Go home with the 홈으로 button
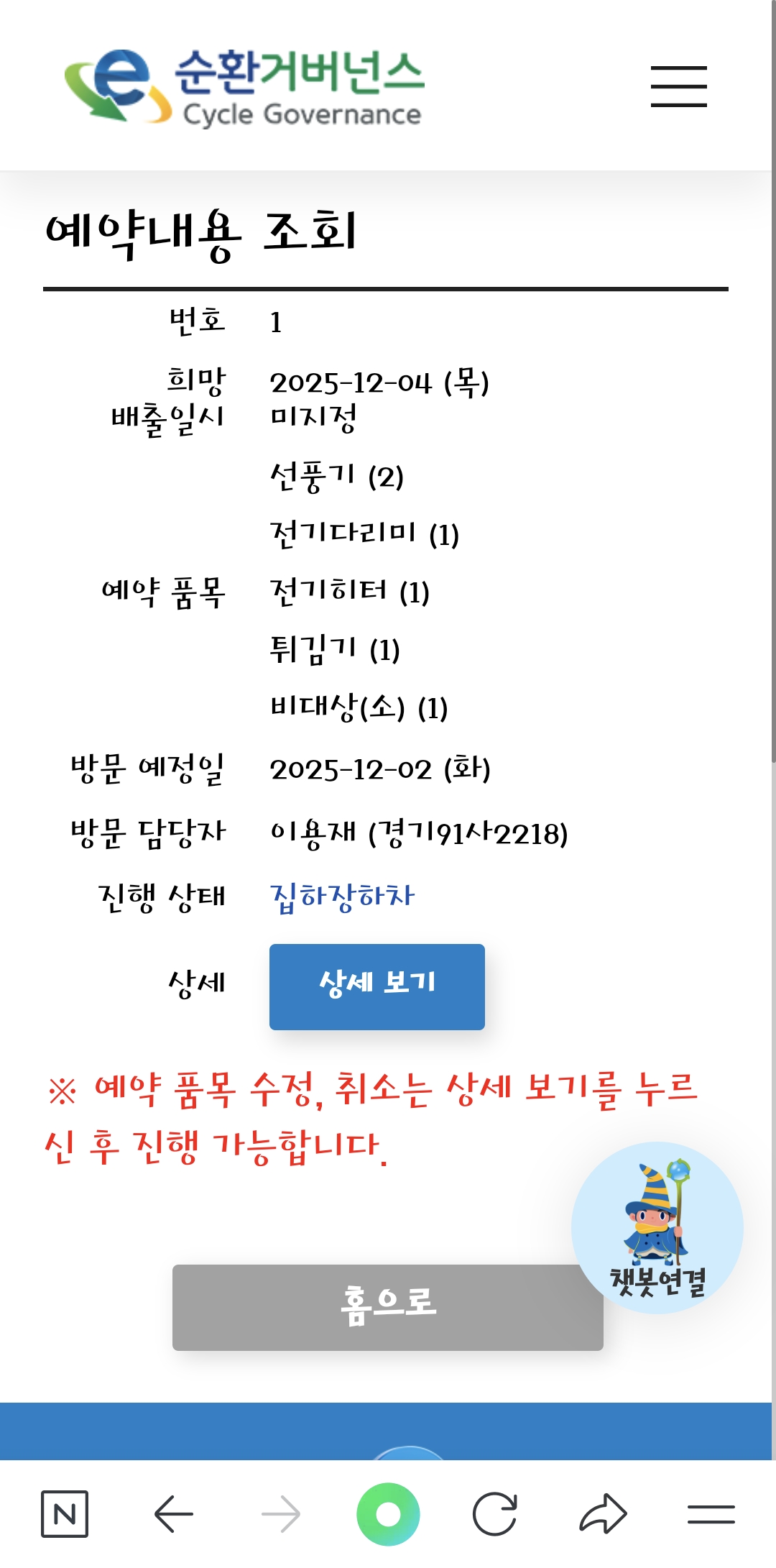776x1568 pixels. coord(387,1307)
